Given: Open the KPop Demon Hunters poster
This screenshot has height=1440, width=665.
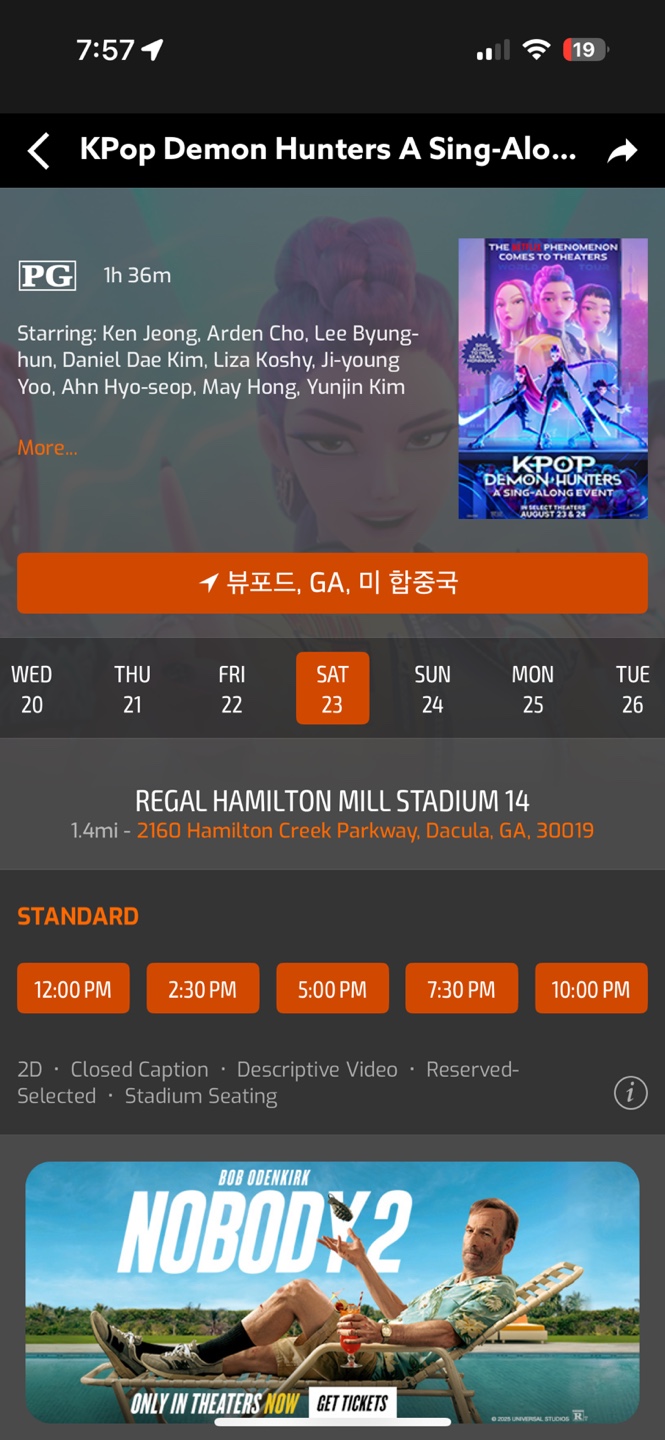Looking at the screenshot, I should tap(552, 378).
